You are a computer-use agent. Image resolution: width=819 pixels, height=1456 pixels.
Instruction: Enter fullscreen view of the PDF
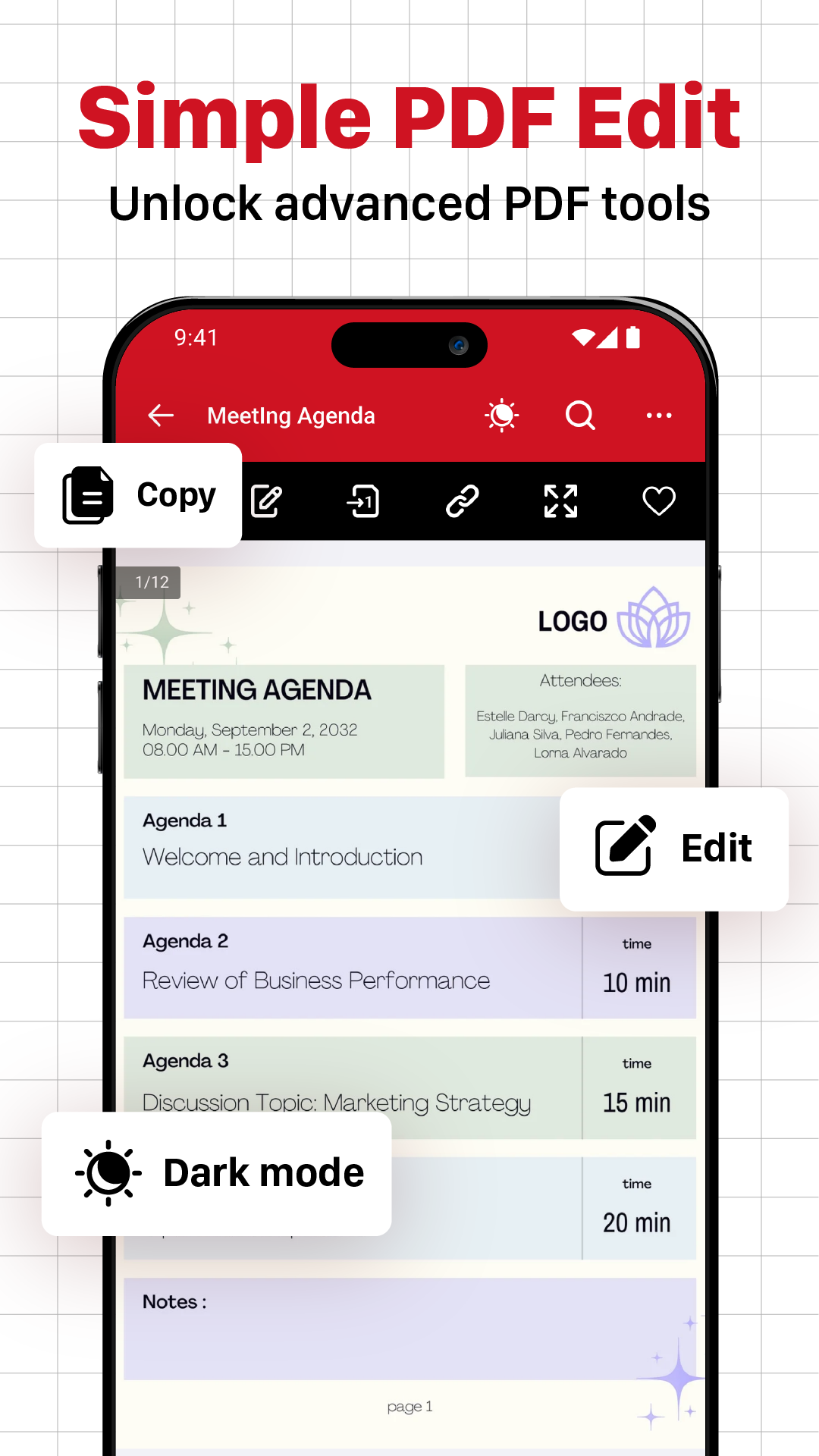coord(561,500)
